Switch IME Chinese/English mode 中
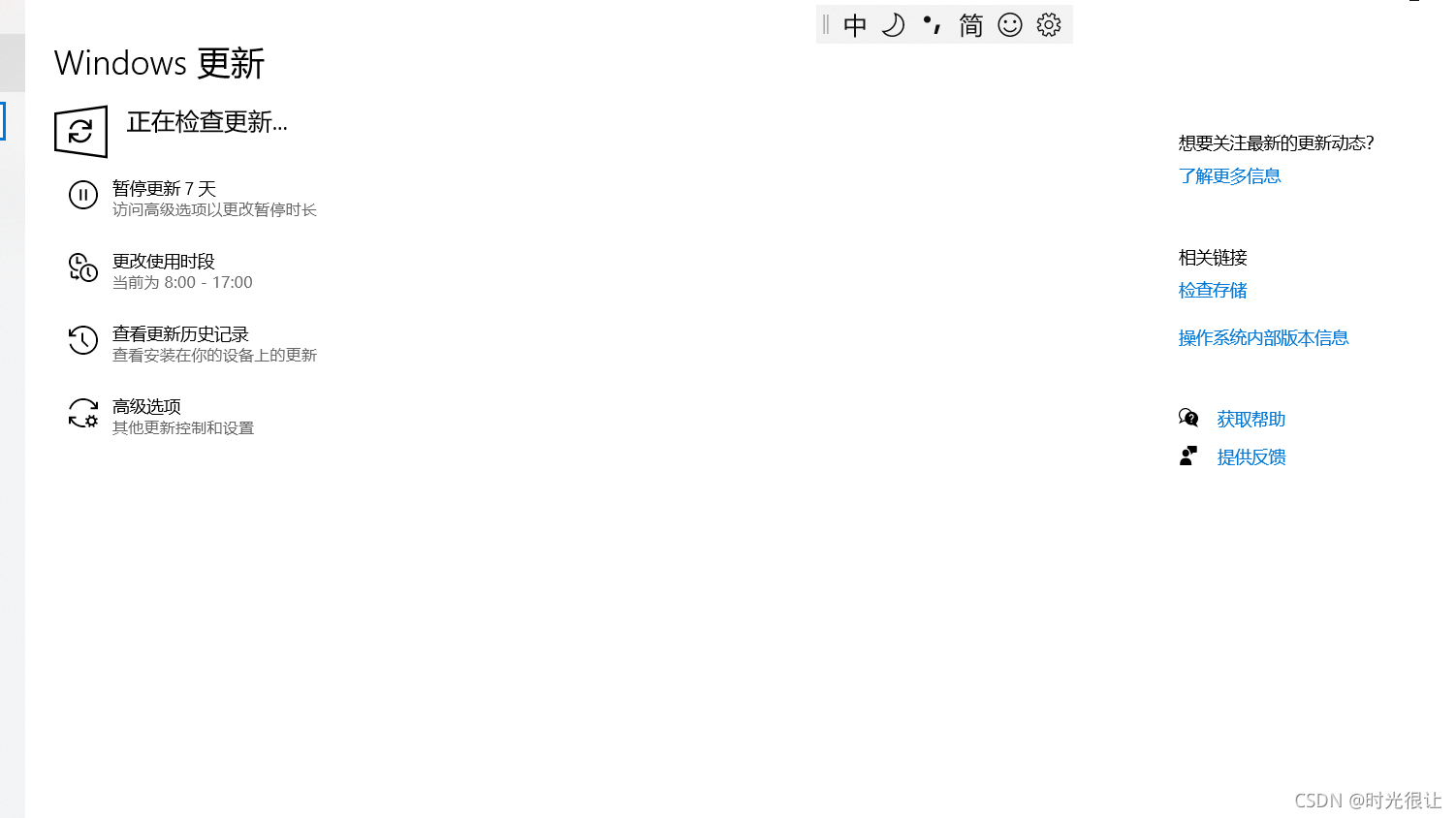Viewport: 1456px width, 818px height. click(855, 25)
